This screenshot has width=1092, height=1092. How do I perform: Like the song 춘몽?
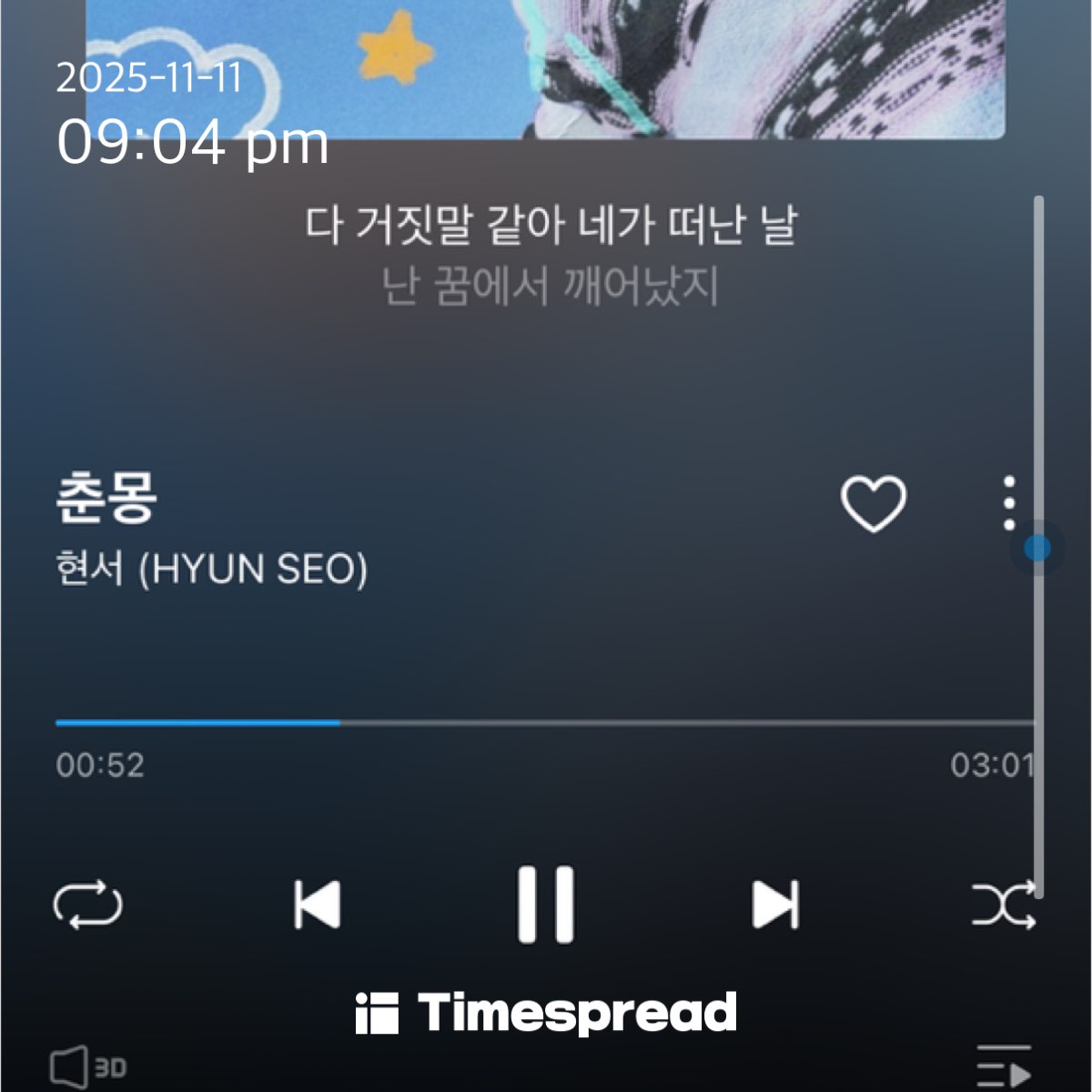pyautogui.click(x=873, y=503)
